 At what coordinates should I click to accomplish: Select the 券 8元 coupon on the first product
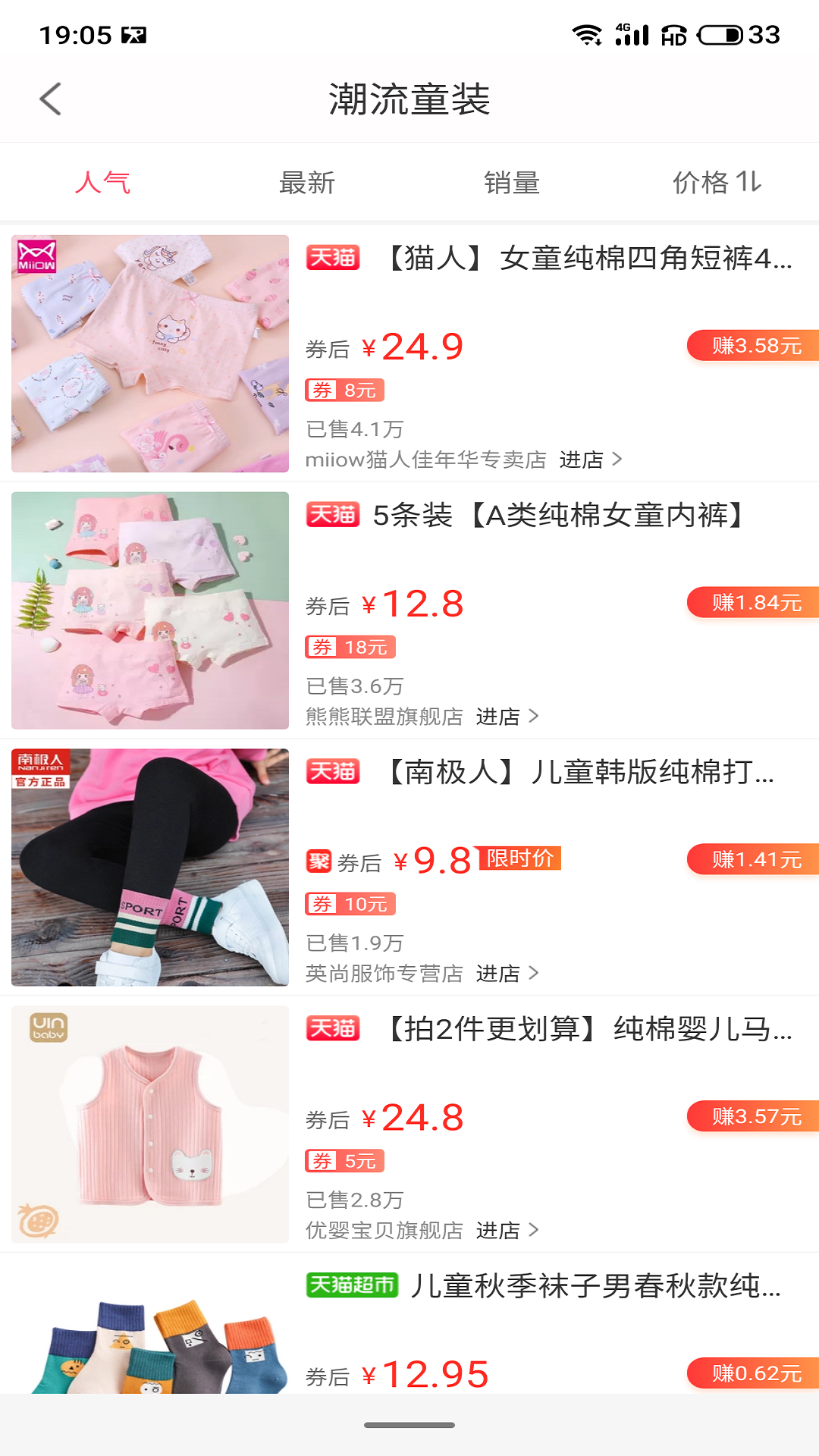point(345,391)
